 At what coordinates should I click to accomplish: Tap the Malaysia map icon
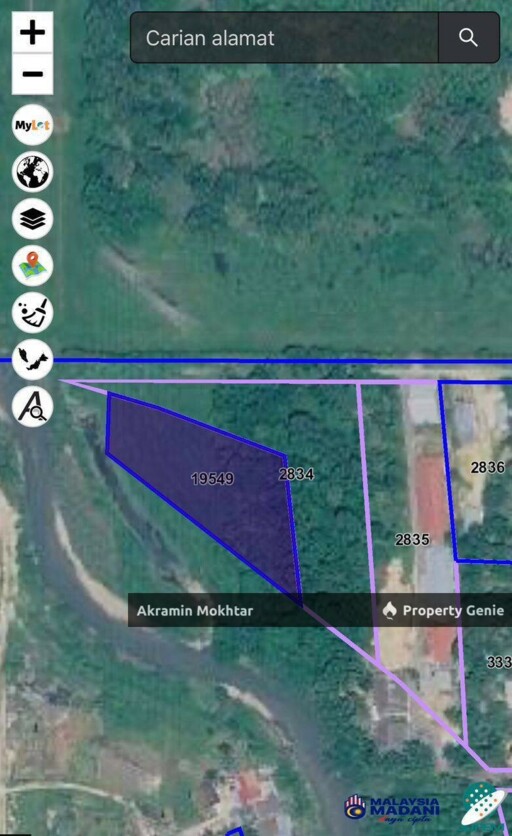(x=33, y=359)
